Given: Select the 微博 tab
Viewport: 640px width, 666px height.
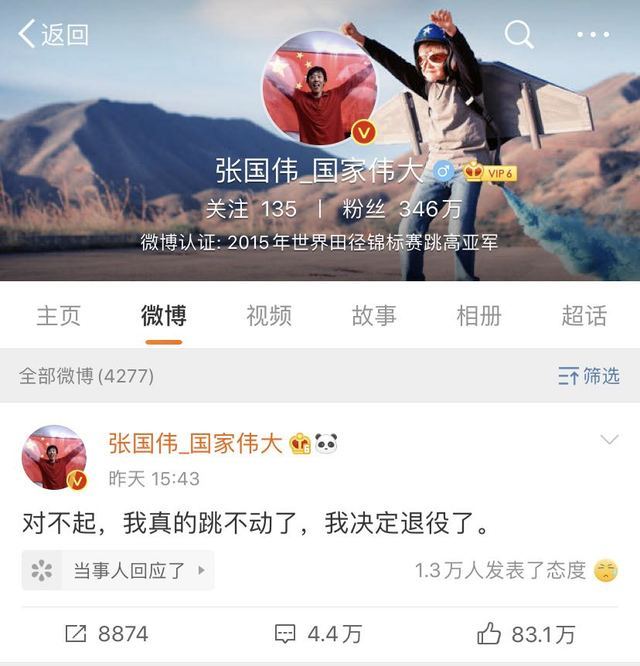Looking at the screenshot, I should (163, 316).
